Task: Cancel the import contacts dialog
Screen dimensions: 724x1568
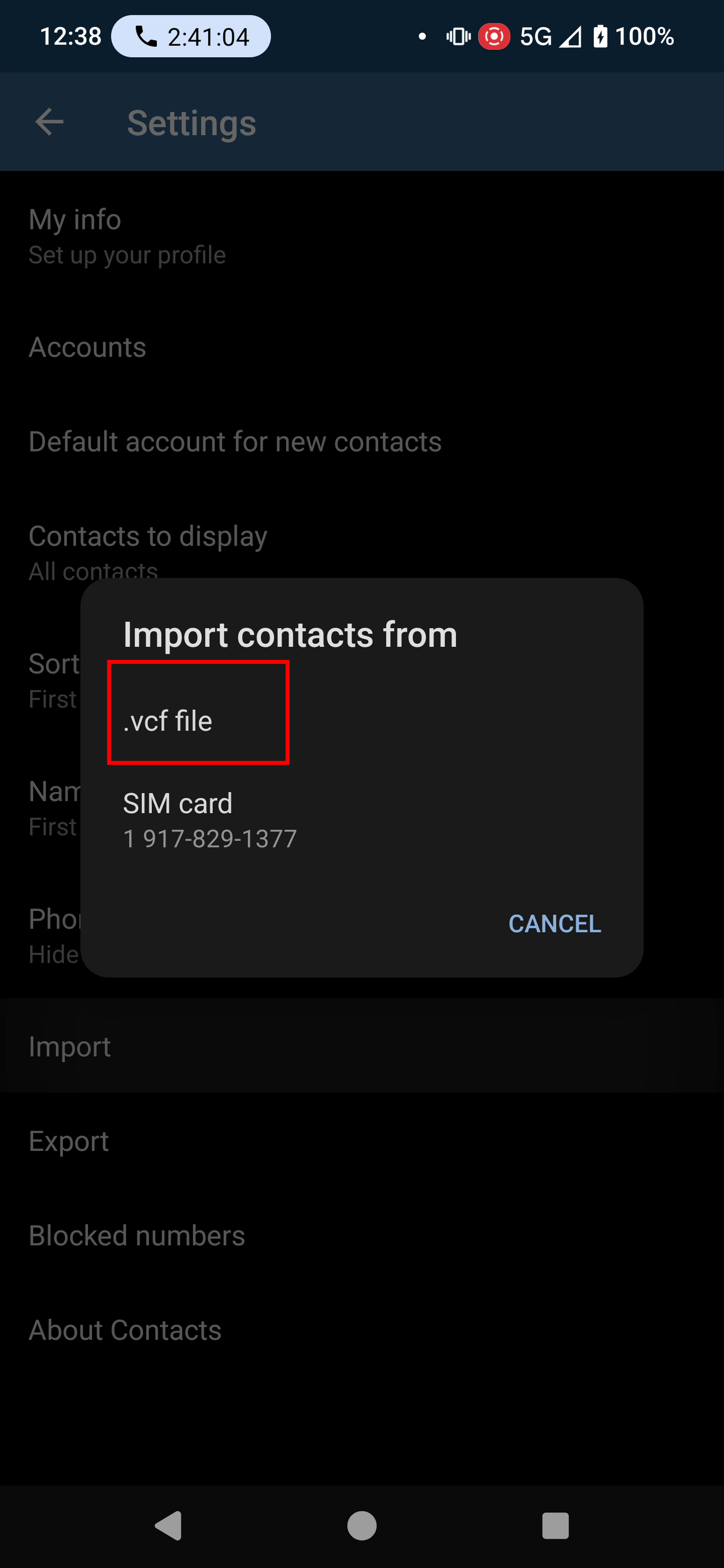Action: click(554, 923)
